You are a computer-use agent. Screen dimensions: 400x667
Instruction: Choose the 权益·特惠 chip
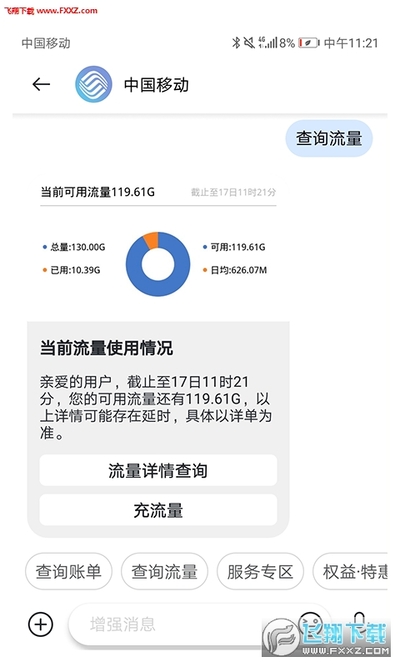(350, 571)
